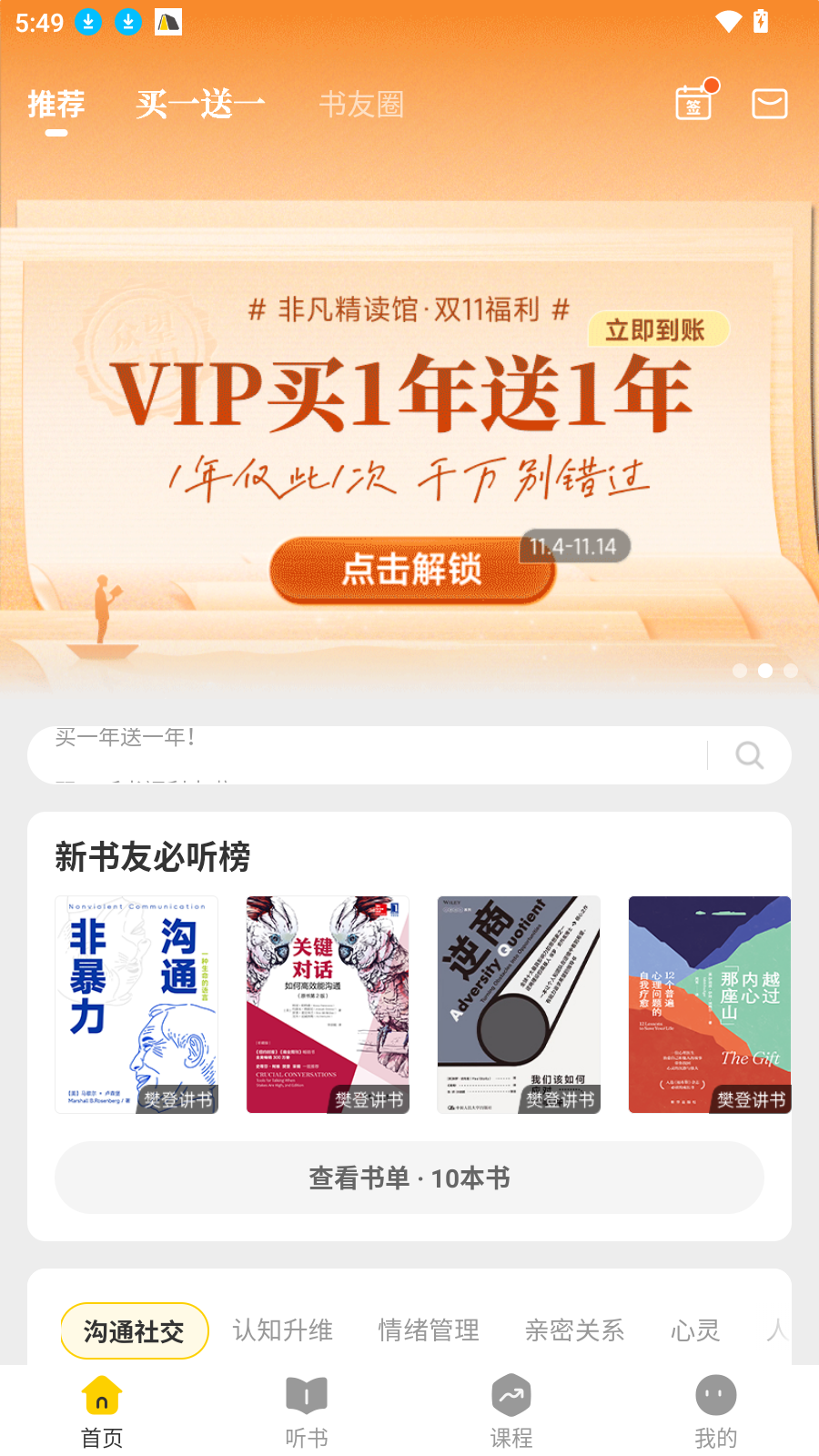Screen dimensions: 819x1456
Task: Select the 认知升维 category
Action: point(282,1330)
